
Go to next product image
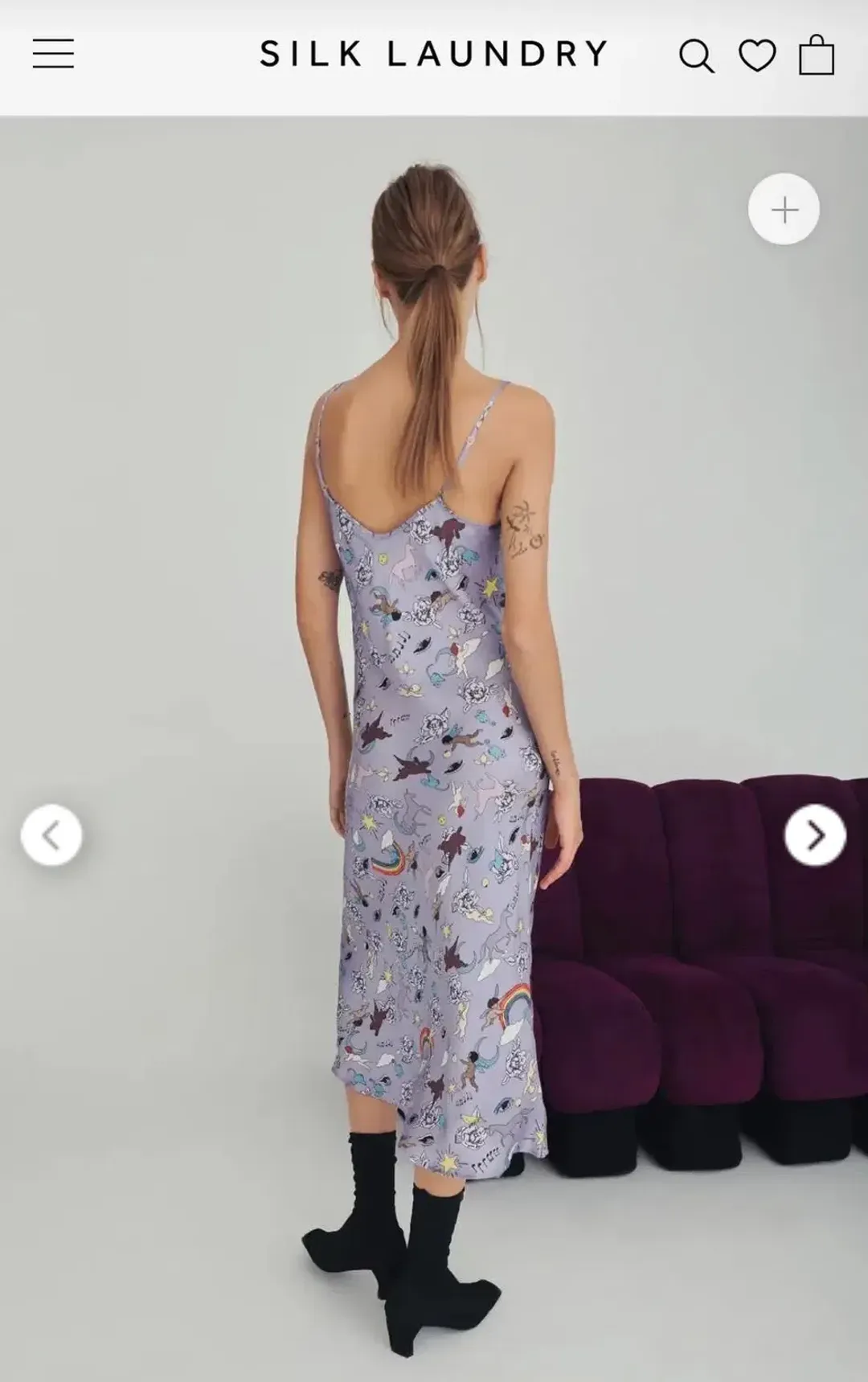pos(815,835)
